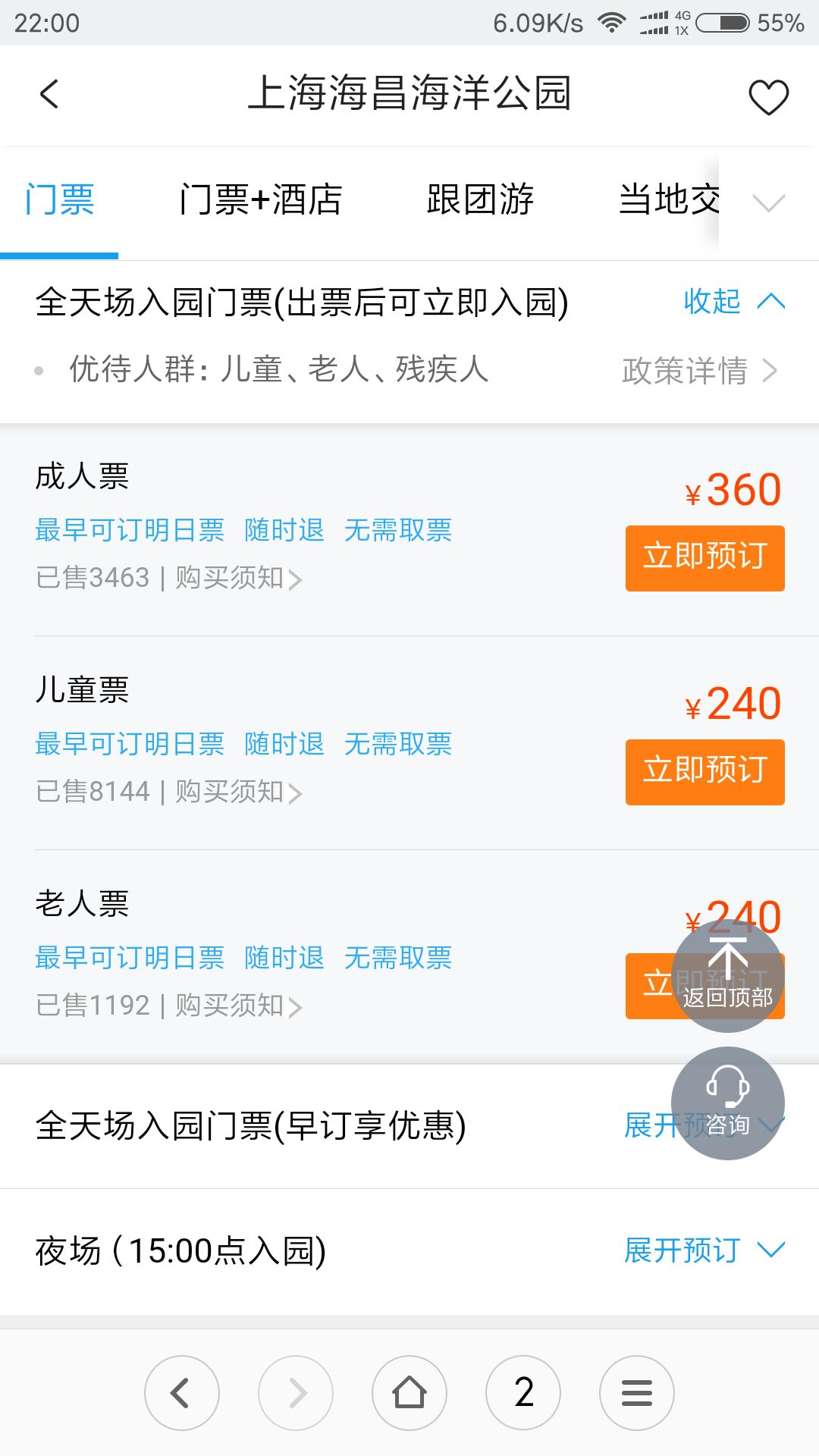Open the 咨询 customer service button
The image size is (819, 1456).
click(727, 1103)
